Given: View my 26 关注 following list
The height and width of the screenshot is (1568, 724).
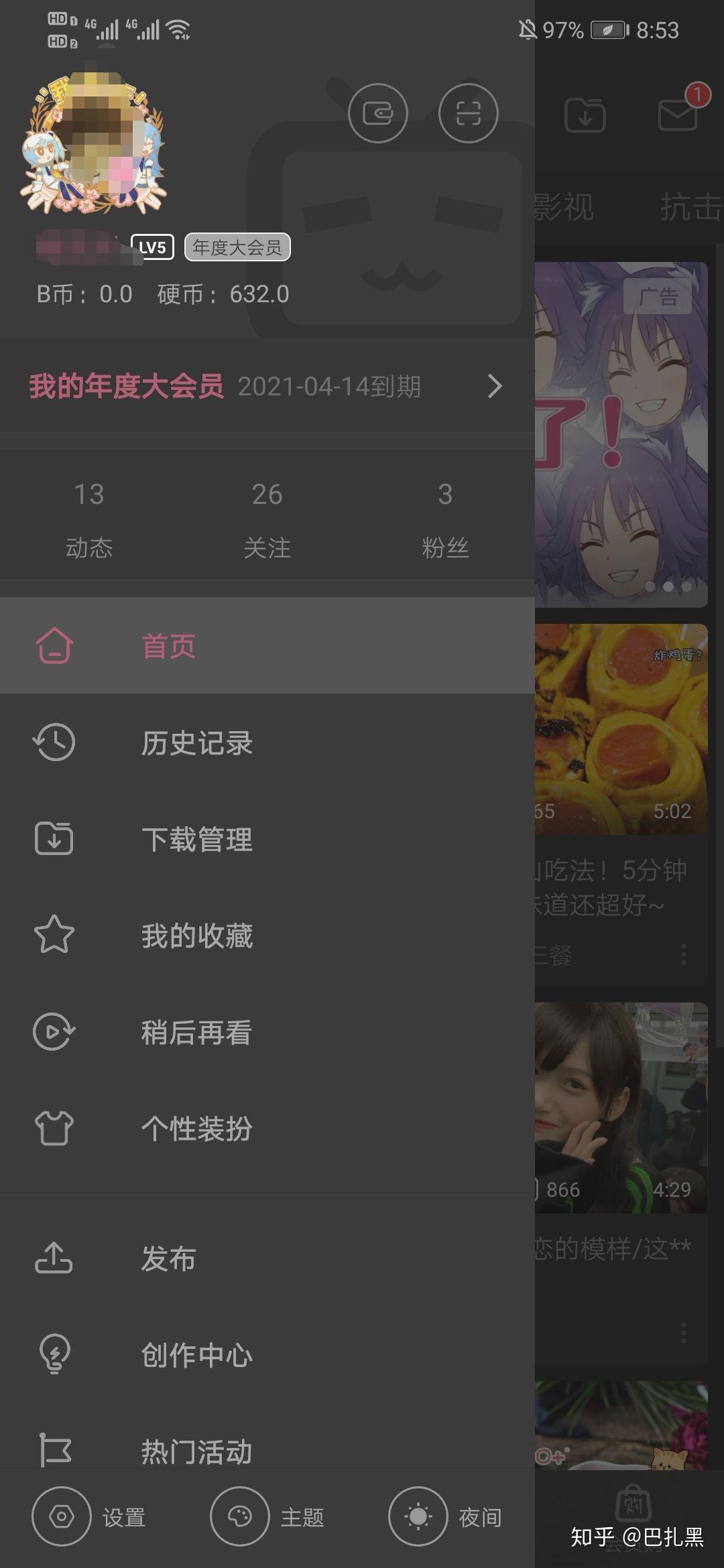Looking at the screenshot, I should (267, 519).
